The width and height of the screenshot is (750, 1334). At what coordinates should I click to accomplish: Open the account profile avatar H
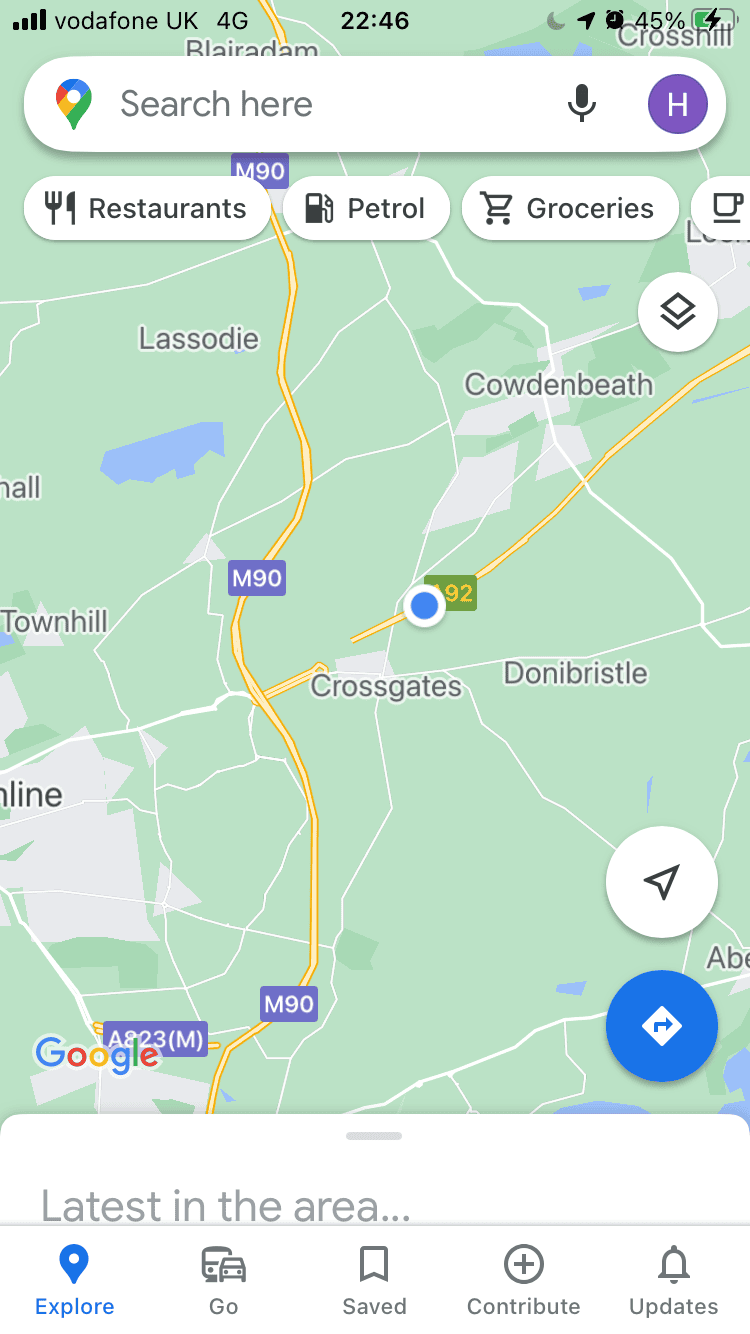click(x=677, y=104)
